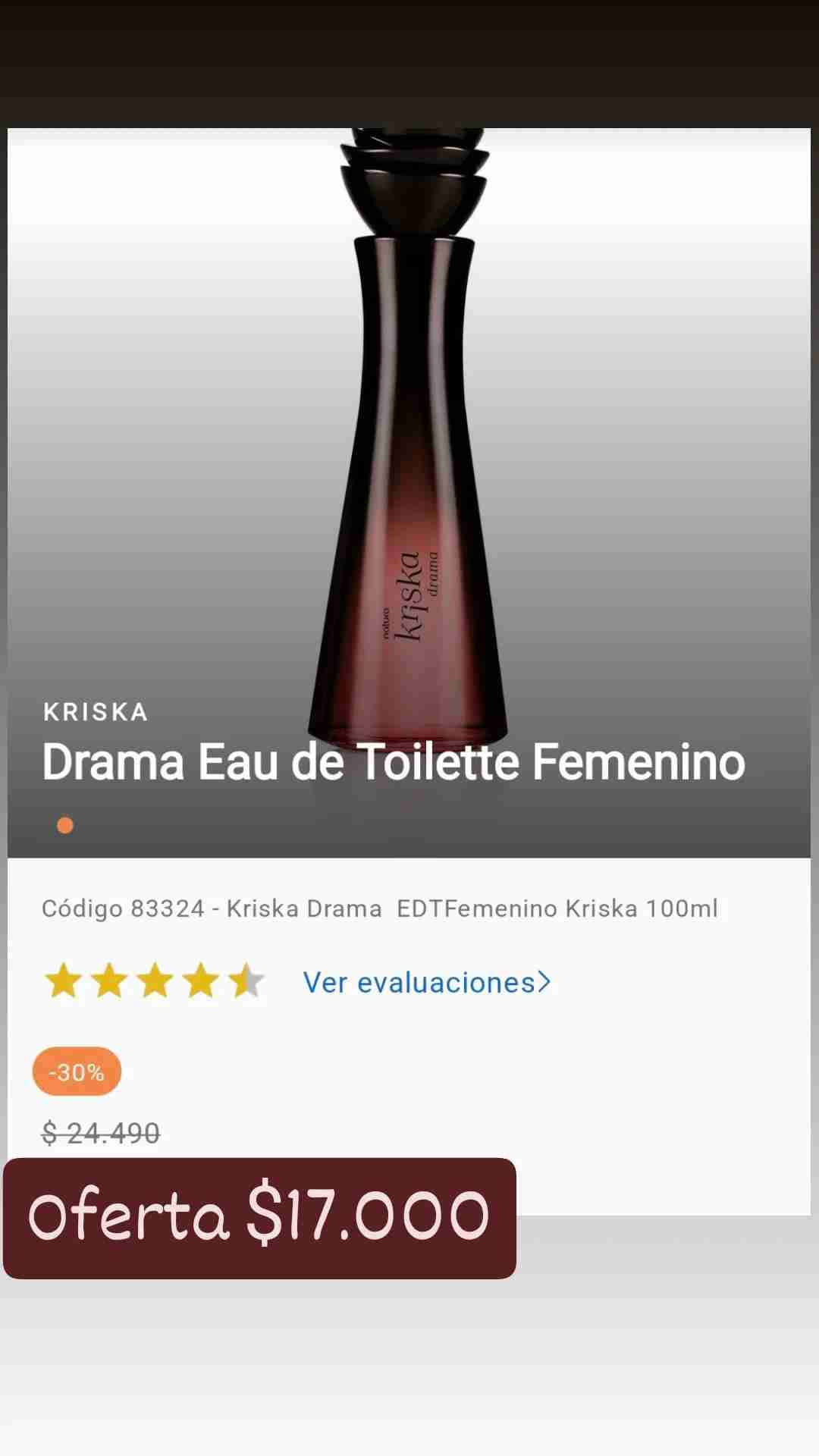
Task: Click the second yellow star
Action: [x=110, y=980]
